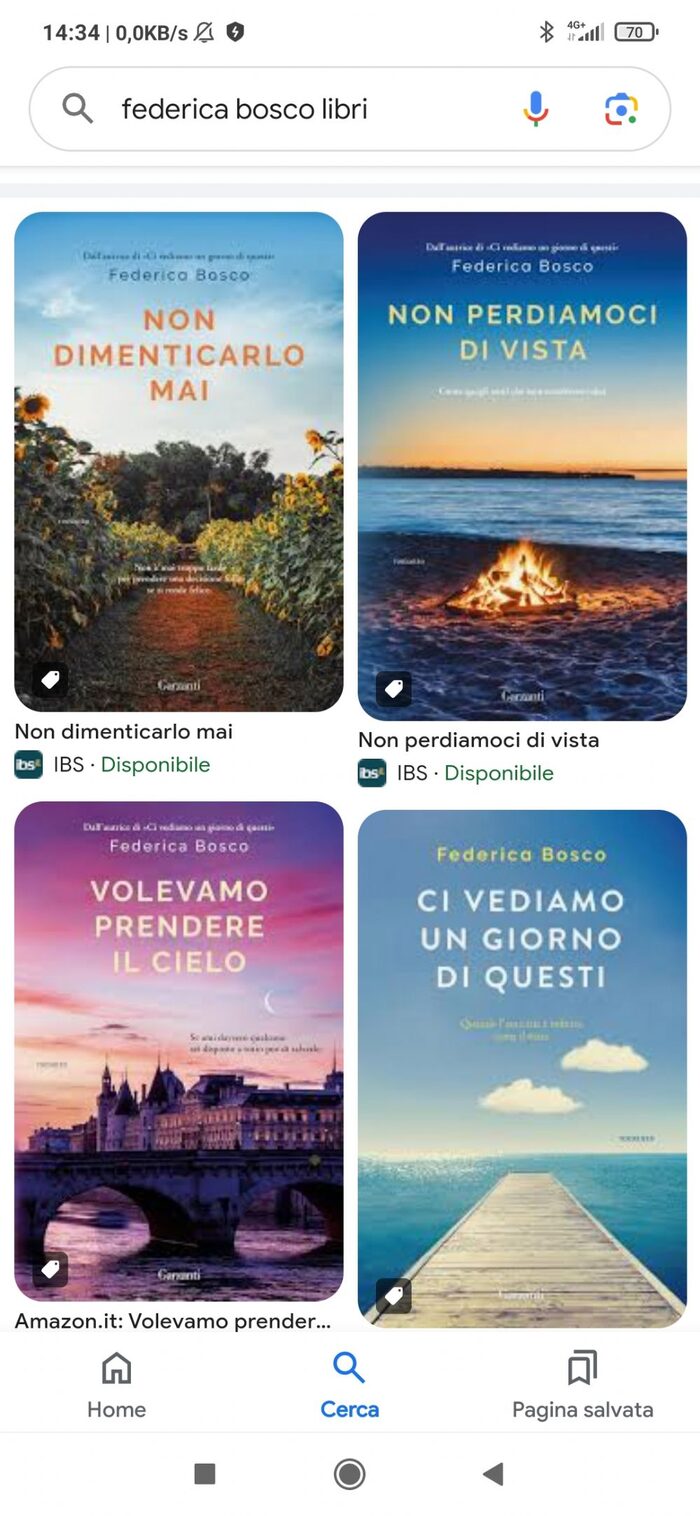
Task: Go to the Home tab
Action: (116, 1385)
